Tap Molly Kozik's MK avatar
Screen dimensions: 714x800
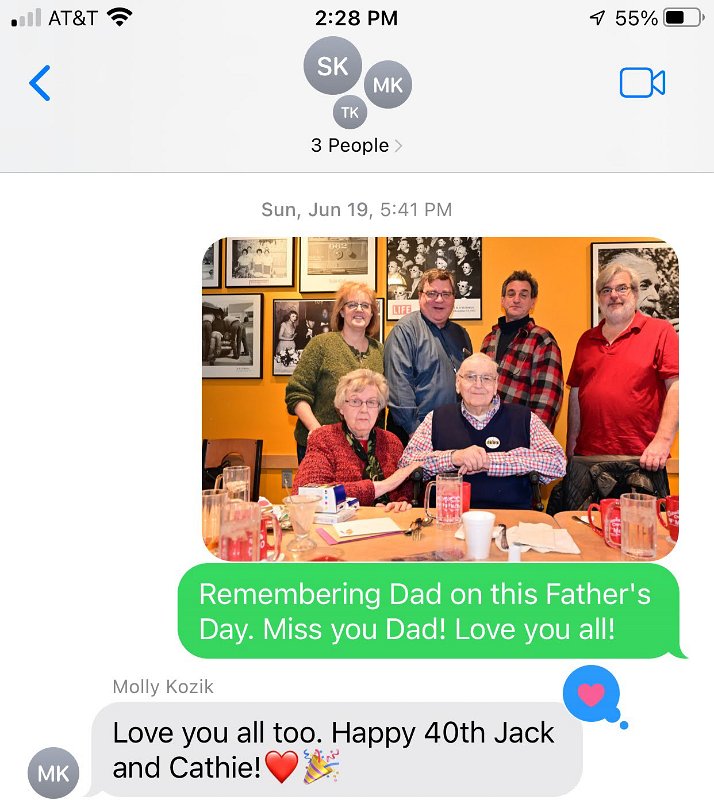53,773
